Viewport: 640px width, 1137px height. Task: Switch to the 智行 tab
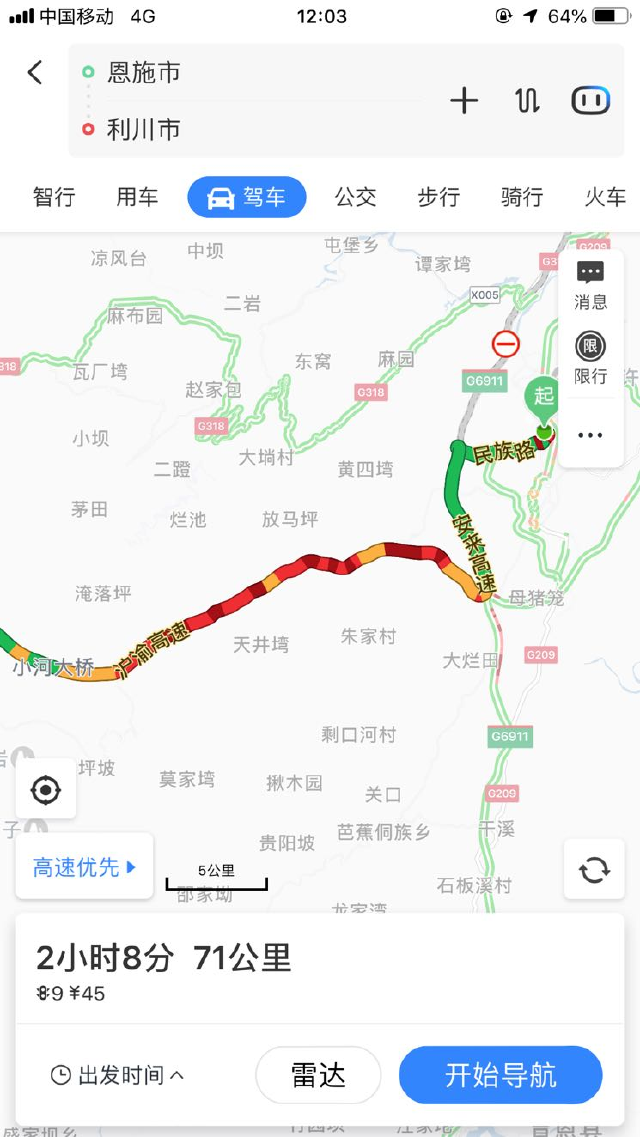click(x=54, y=197)
